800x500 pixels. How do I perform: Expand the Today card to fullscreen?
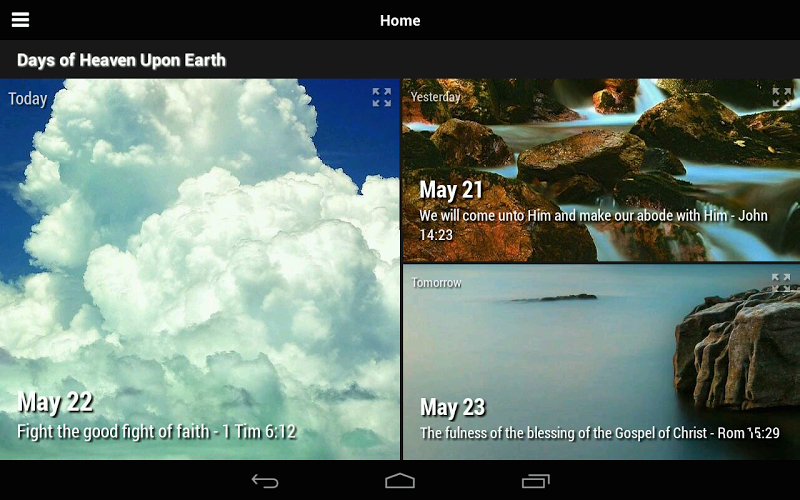coord(382,97)
